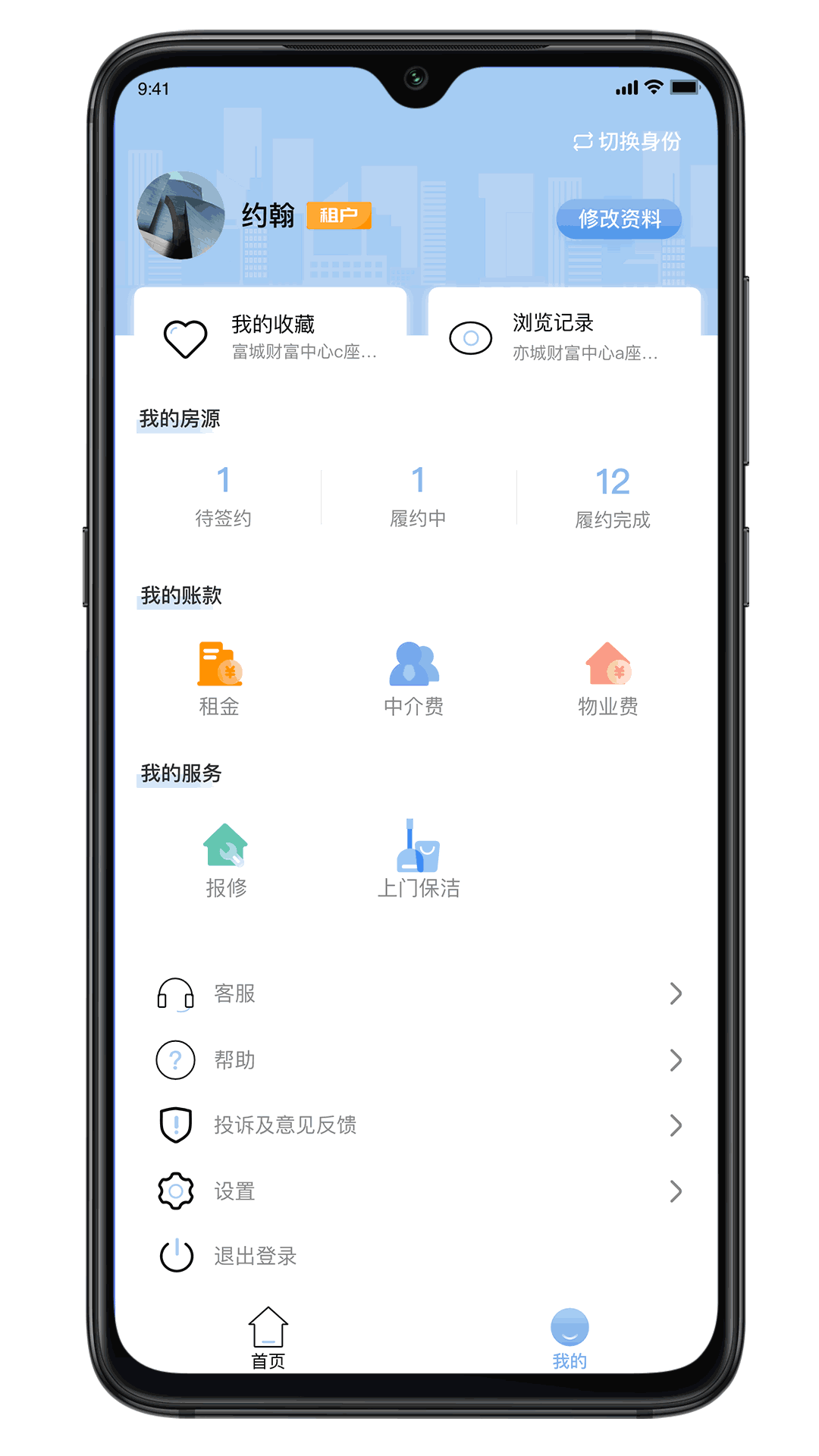Open the 租金 (rent) payment icon
Viewport: 819px width, 1456px height.
point(219,667)
